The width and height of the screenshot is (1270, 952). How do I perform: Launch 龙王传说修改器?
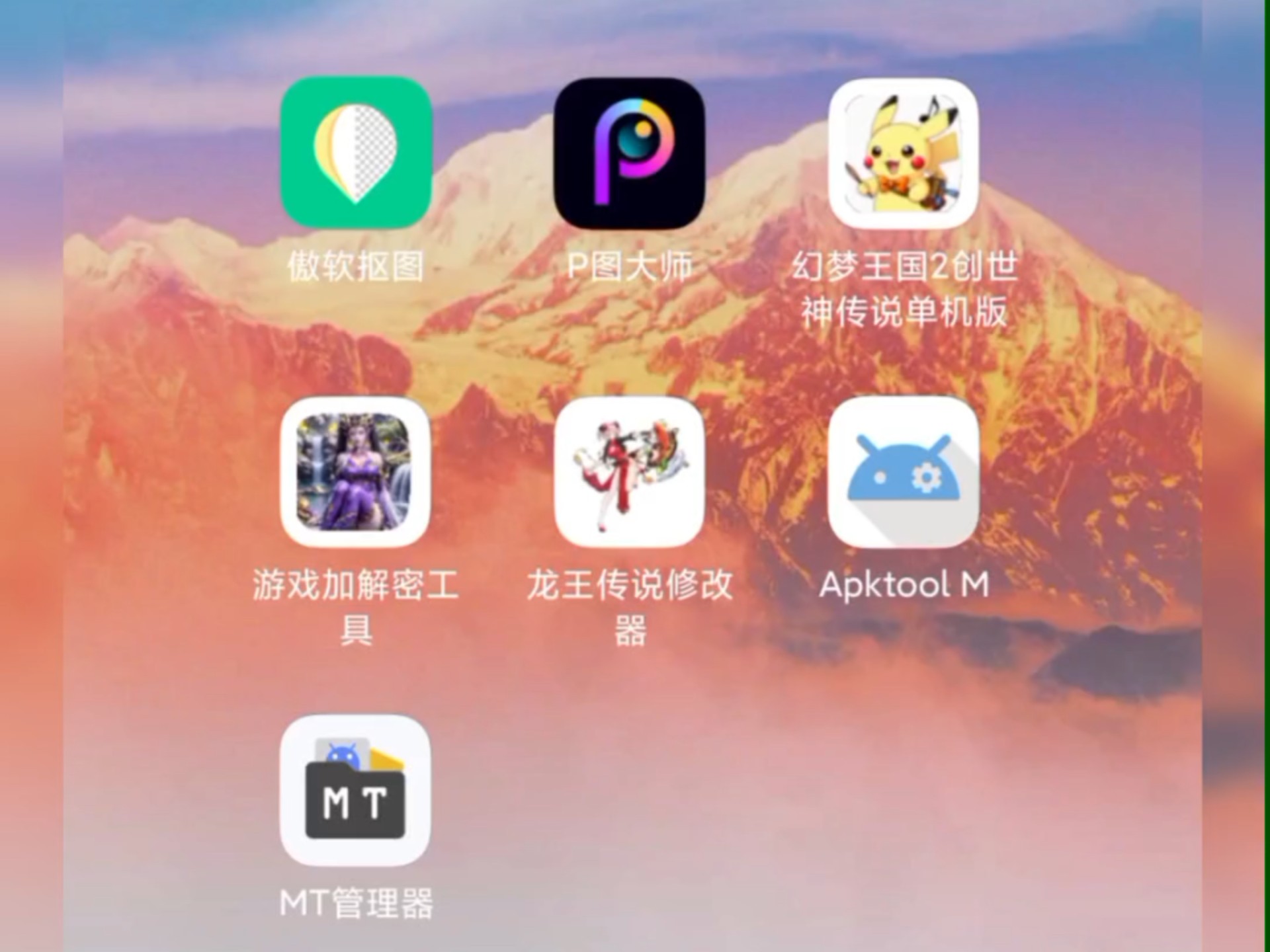click(629, 472)
